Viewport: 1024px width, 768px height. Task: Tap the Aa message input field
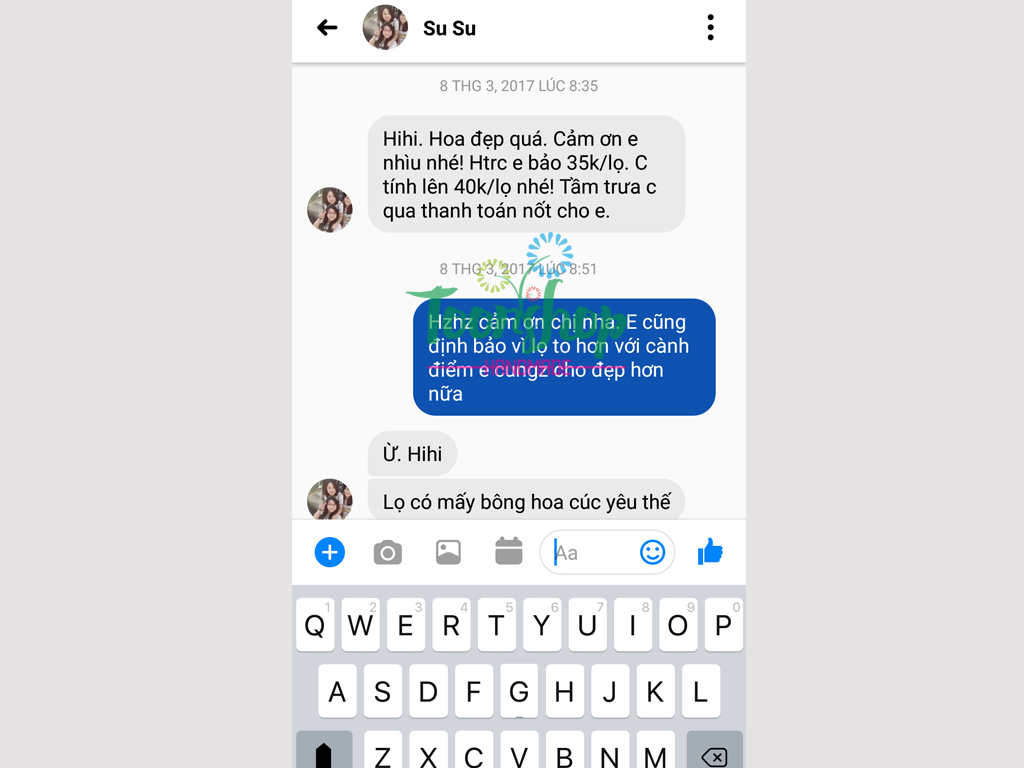click(590, 552)
